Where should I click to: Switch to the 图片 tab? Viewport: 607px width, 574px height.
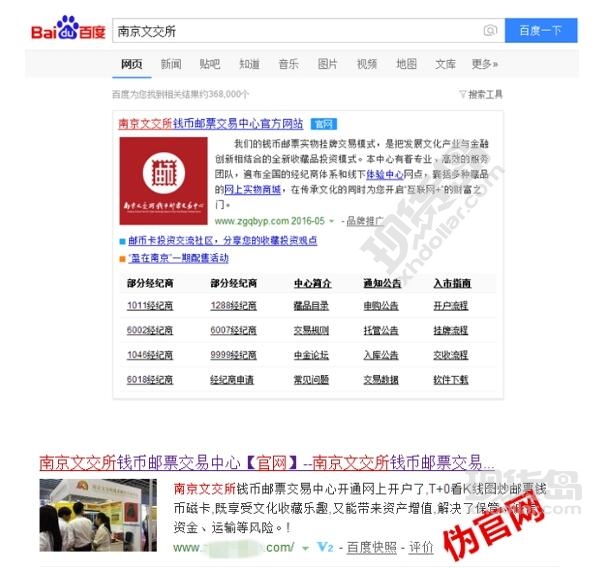pyautogui.click(x=327, y=64)
